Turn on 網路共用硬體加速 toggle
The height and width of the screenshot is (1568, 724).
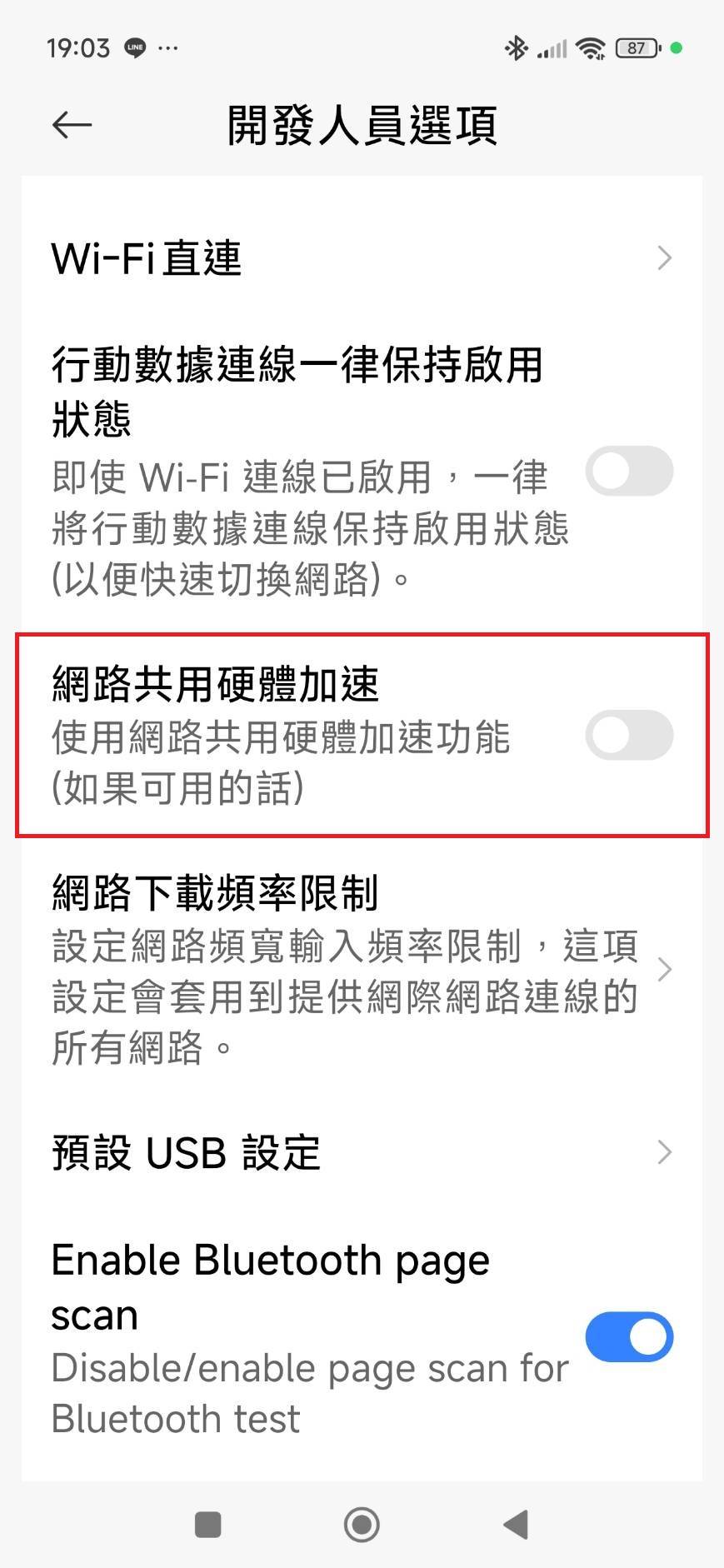pos(628,735)
